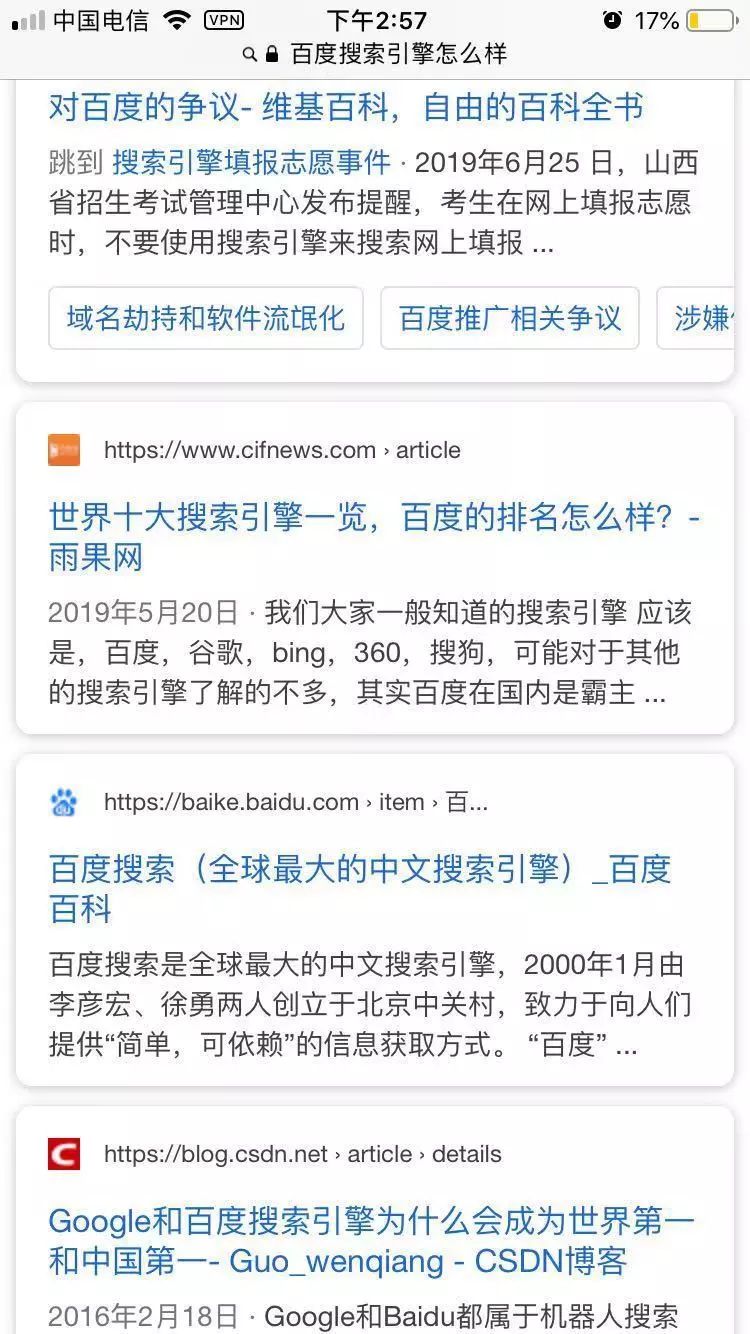The image size is (750, 1334).
Task: Select the 域名劫持和软件流氓化 chip
Action: click(206, 319)
